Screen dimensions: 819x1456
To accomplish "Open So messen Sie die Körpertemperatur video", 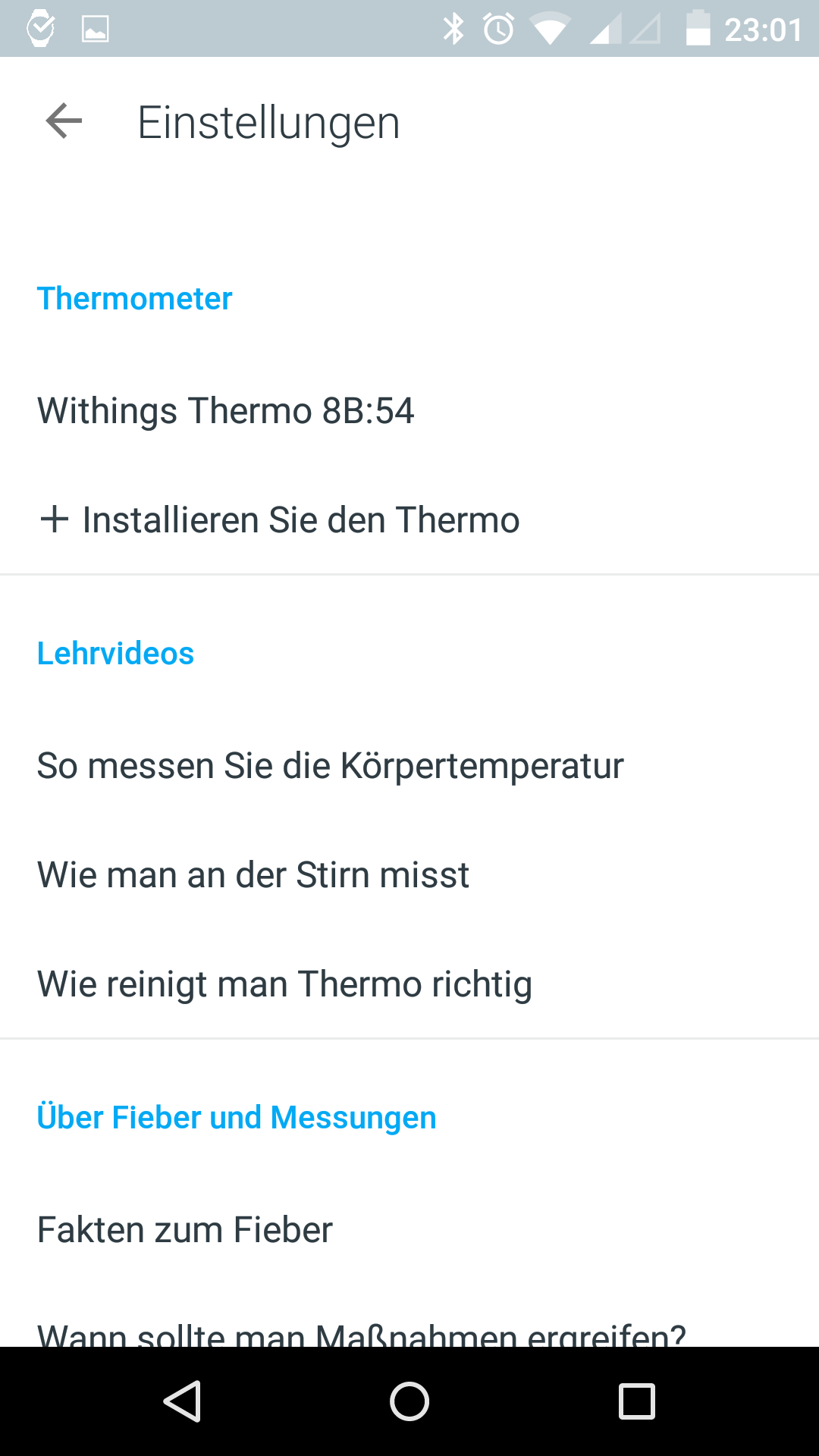I will pyautogui.click(x=330, y=766).
